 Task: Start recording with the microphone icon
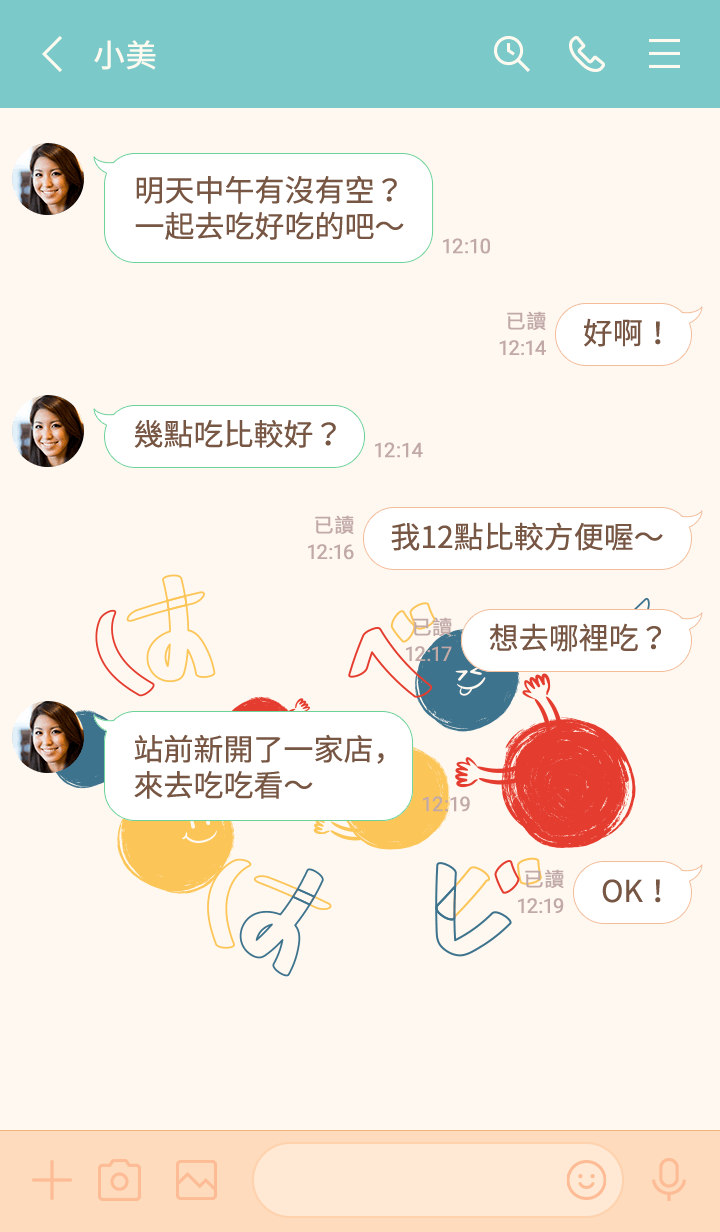tap(668, 1180)
